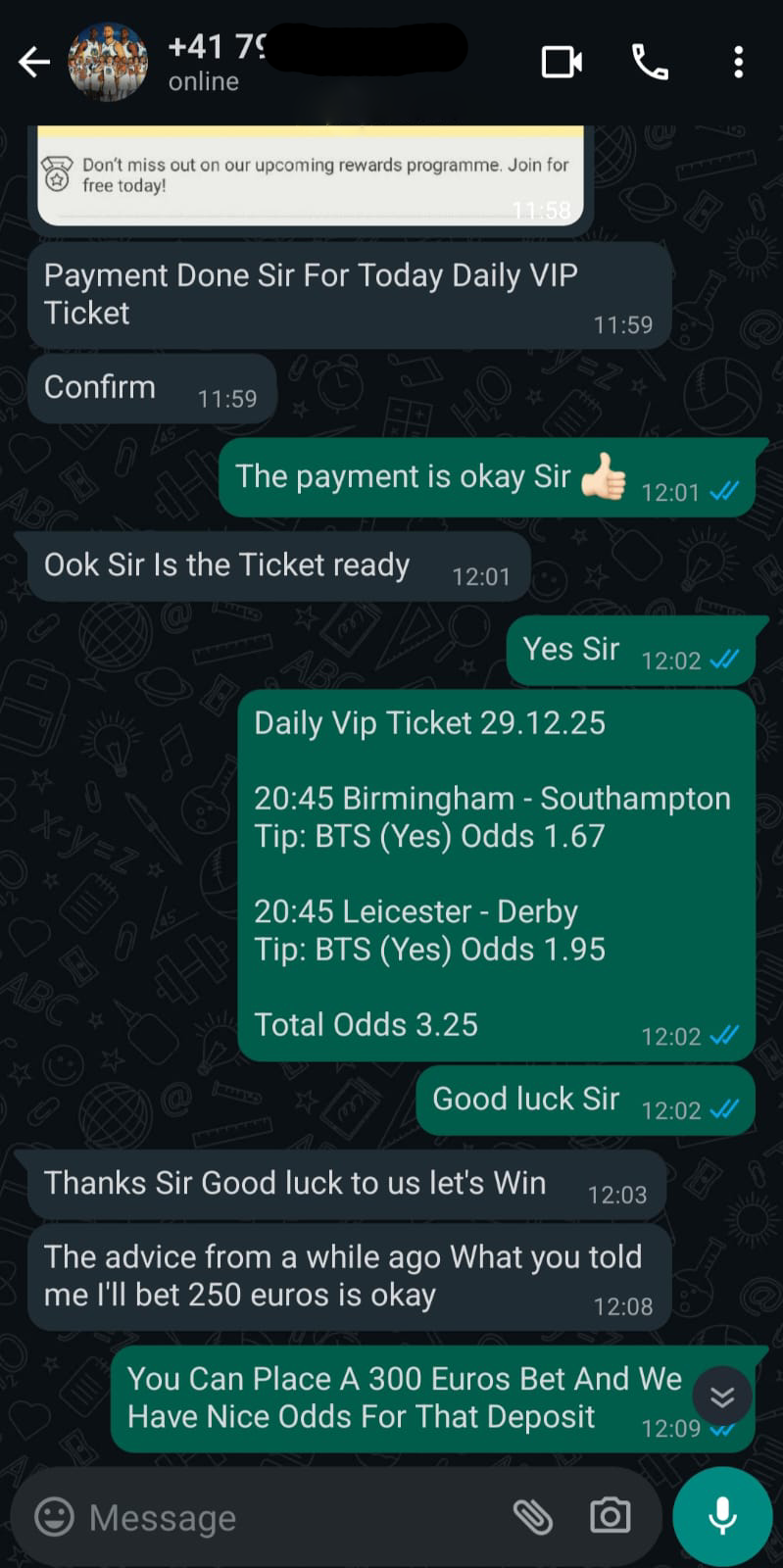Open the more options menu
783x1568 pixels.
click(x=738, y=63)
